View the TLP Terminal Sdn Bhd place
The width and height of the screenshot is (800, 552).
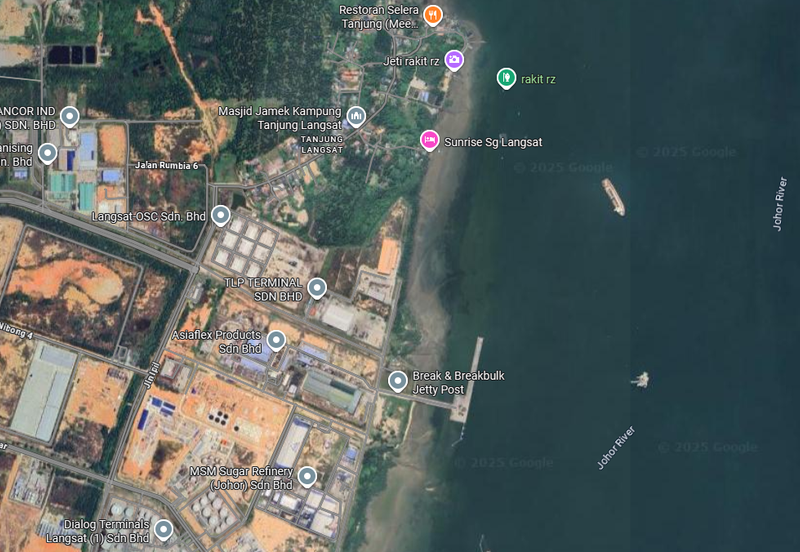317,289
